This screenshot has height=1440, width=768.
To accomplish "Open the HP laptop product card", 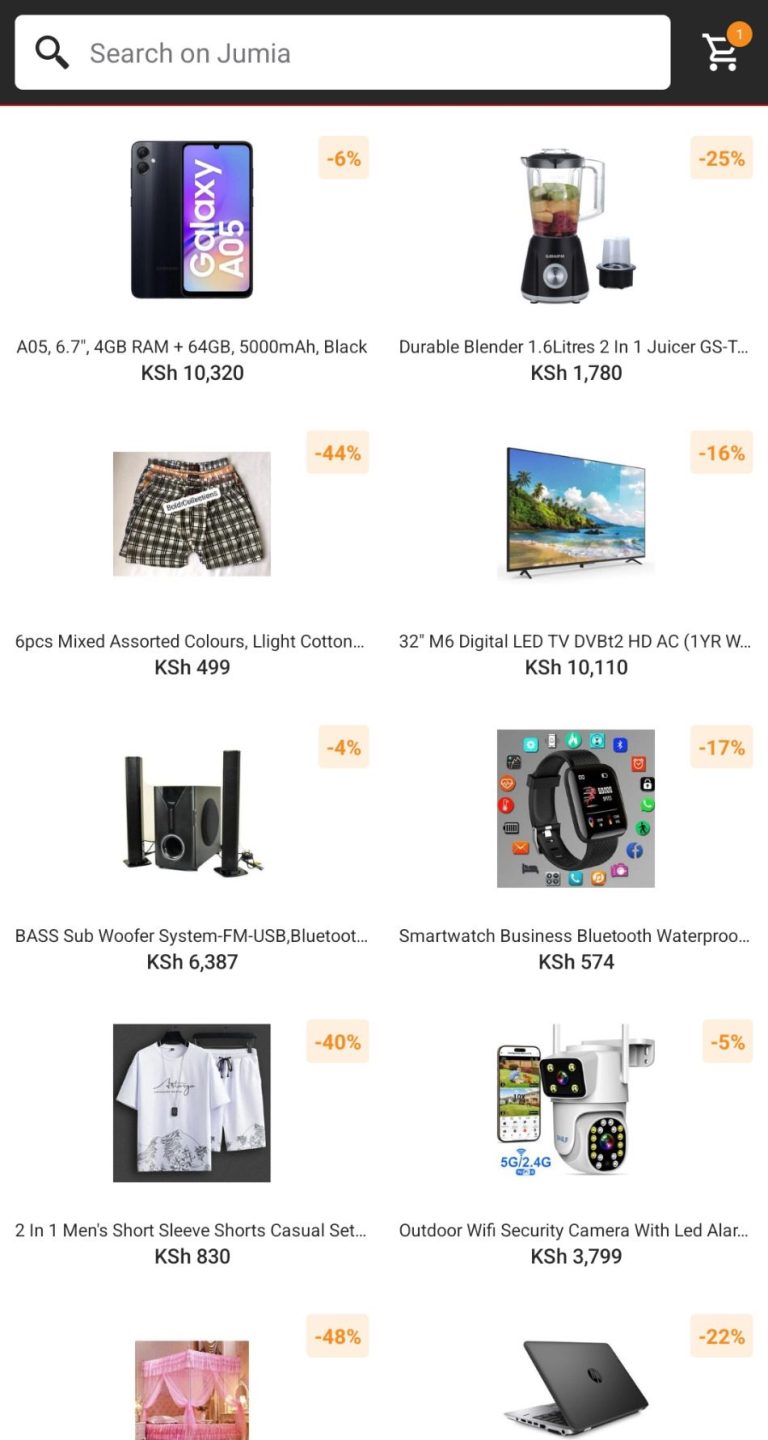I will [576, 1388].
